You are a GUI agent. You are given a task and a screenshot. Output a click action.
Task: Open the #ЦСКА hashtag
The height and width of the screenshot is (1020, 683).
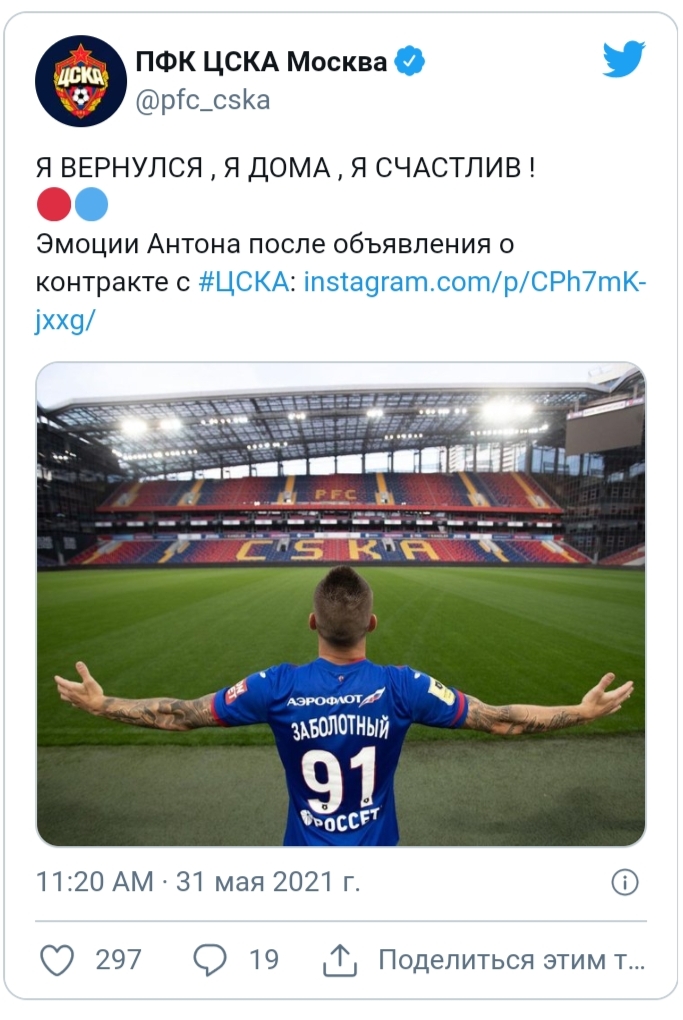pos(242,282)
